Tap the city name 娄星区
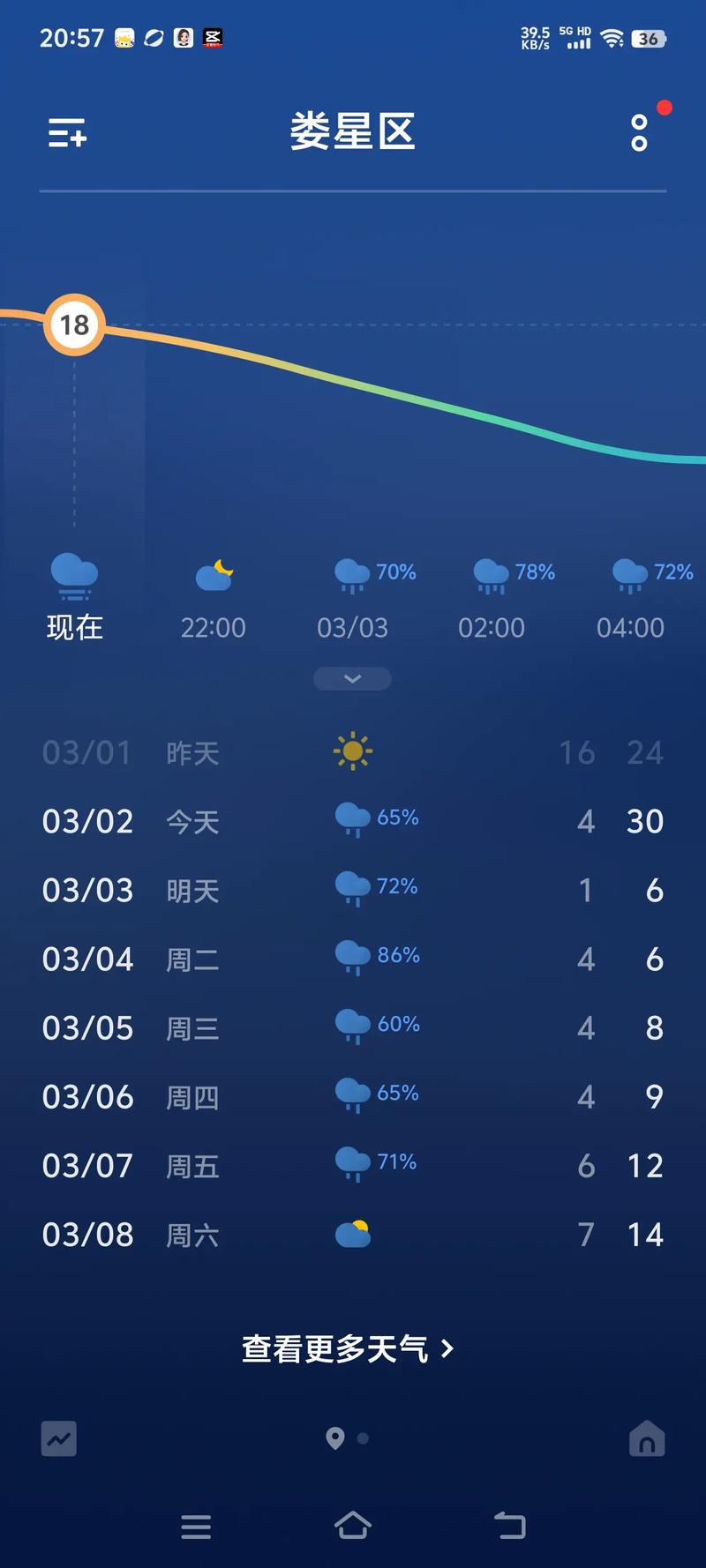 [352, 132]
